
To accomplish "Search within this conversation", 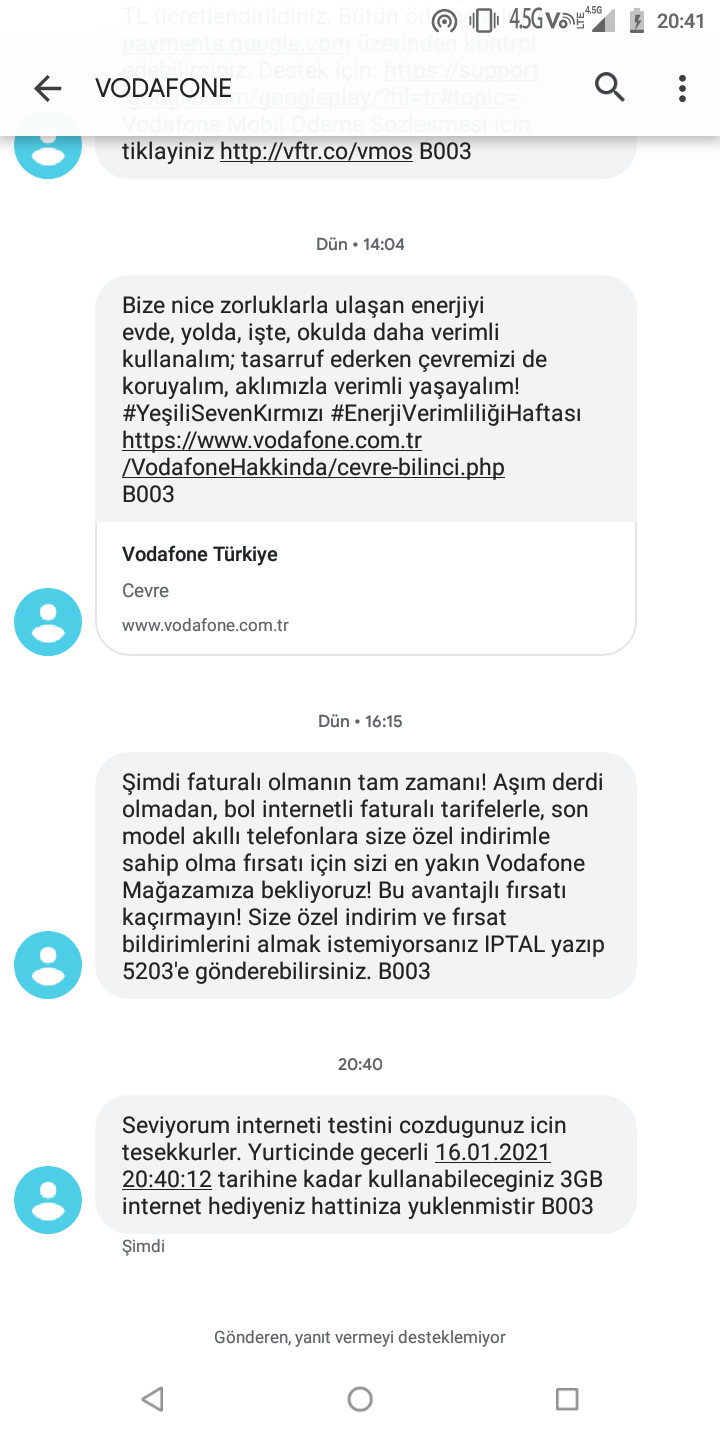I will click(609, 88).
